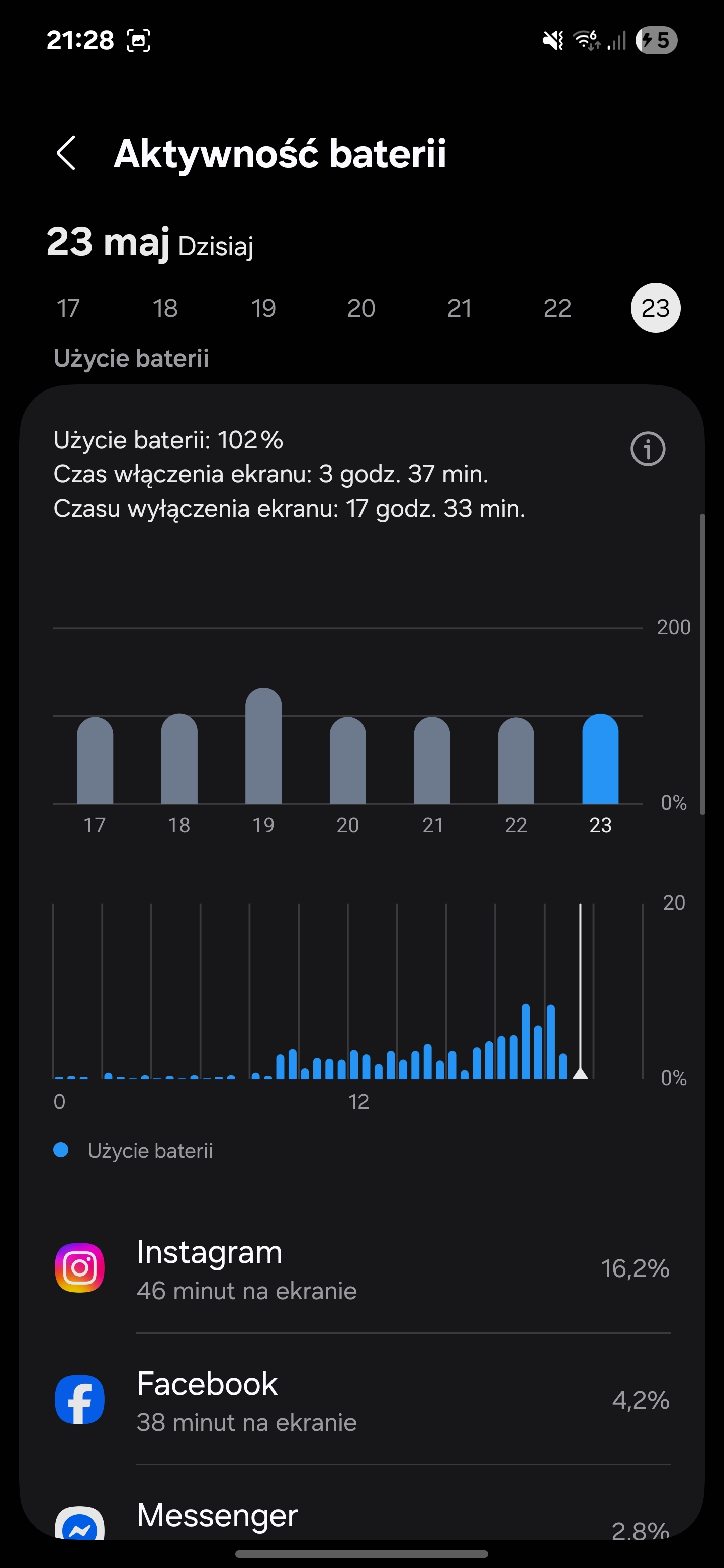The width and height of the screenshot is (724, 1568).
Task: Open the battery usage info icon
Action: [x=647, y=449]
